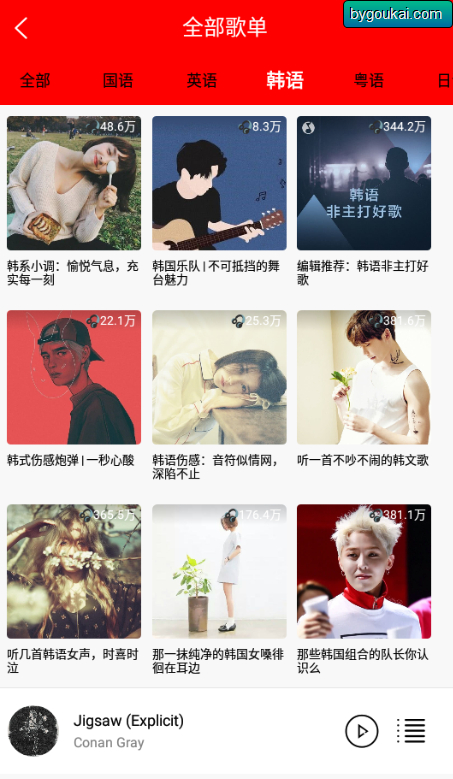The width and height of the screenshot is (453, 779).
Task: Select the 英语 tab
Action: click(202, 80)
